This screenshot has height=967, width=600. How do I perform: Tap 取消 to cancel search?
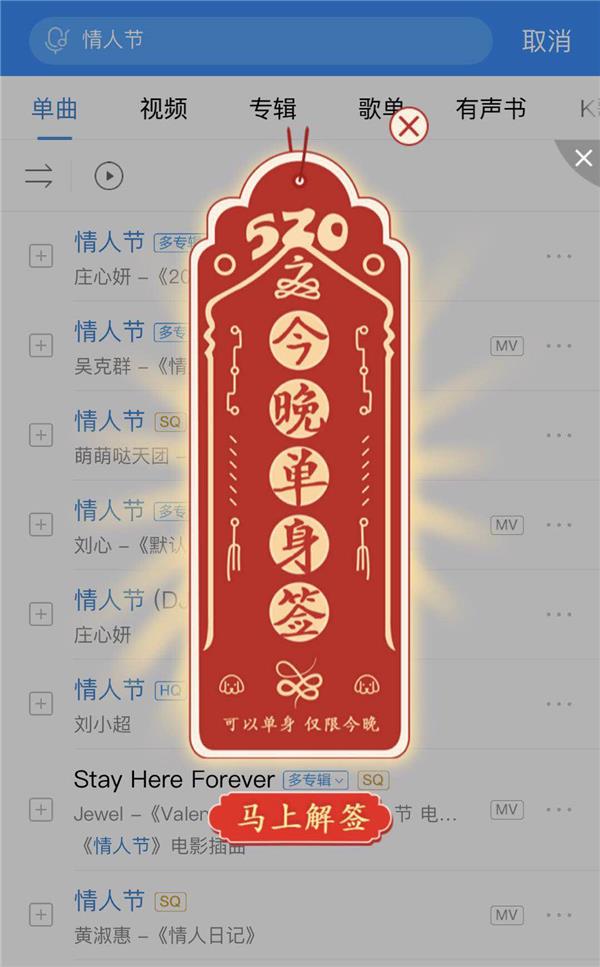tap(546, 41)
